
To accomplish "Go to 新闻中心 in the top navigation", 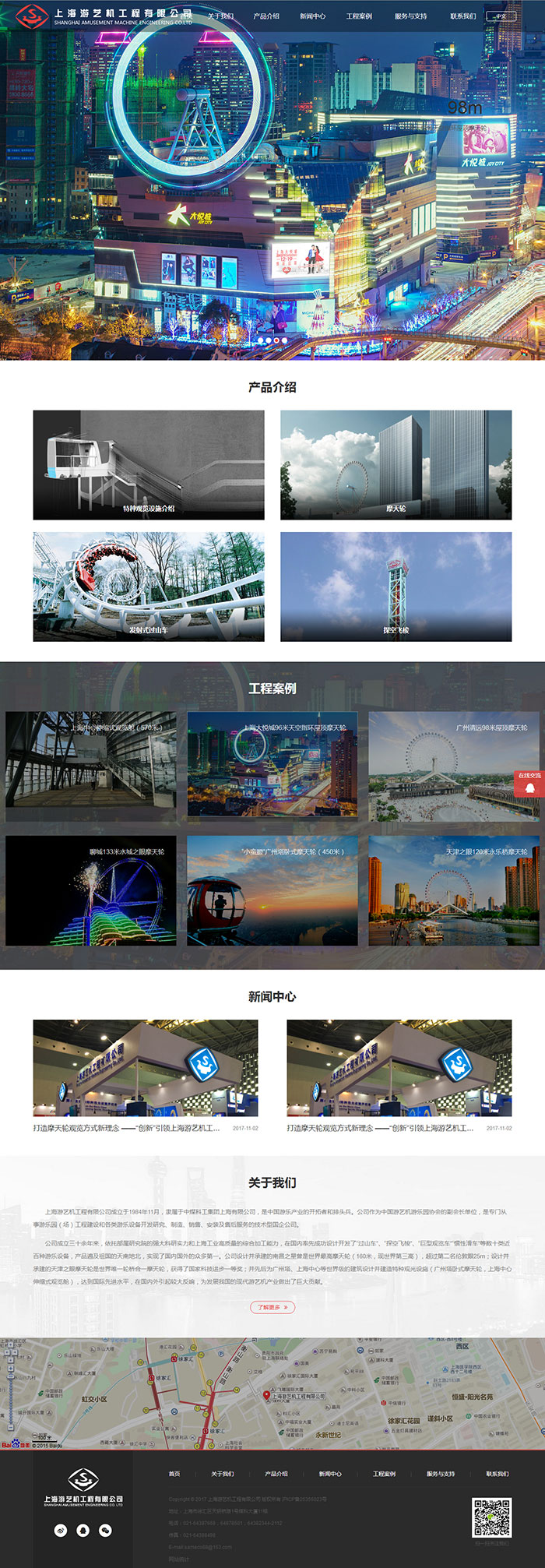I will [x=312, y=16].
